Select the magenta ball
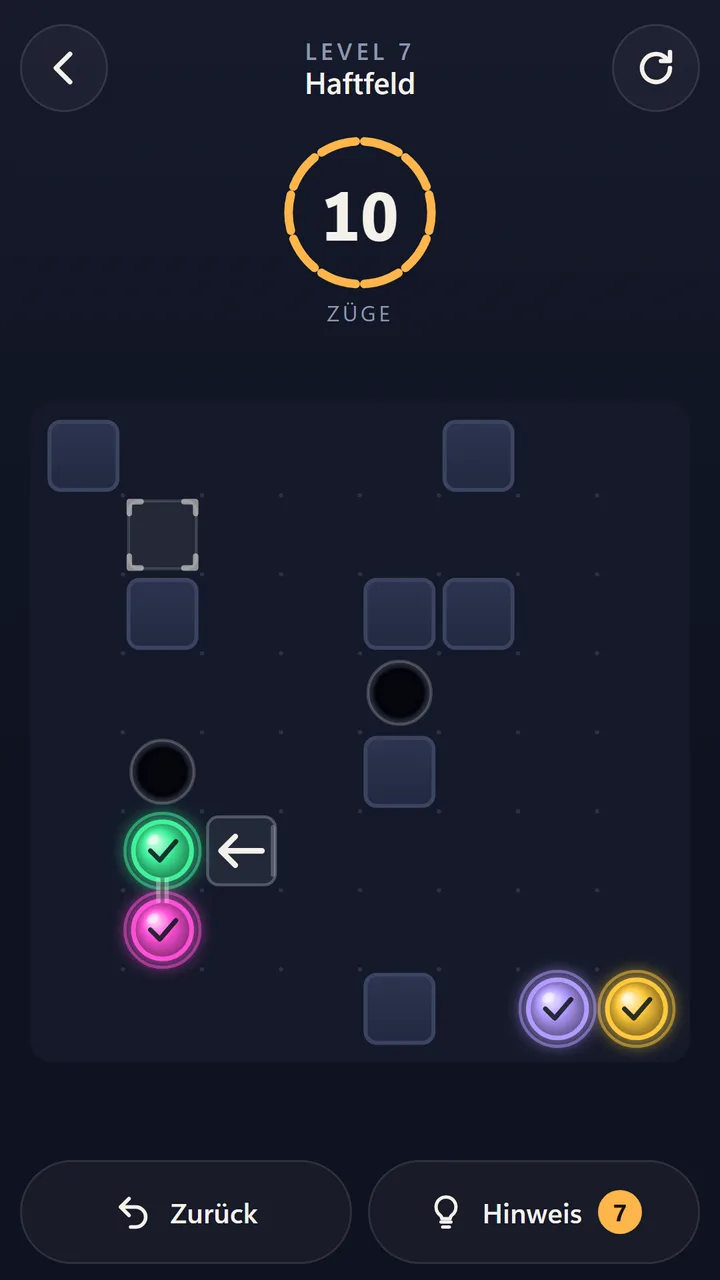 (x=162, y=930)
